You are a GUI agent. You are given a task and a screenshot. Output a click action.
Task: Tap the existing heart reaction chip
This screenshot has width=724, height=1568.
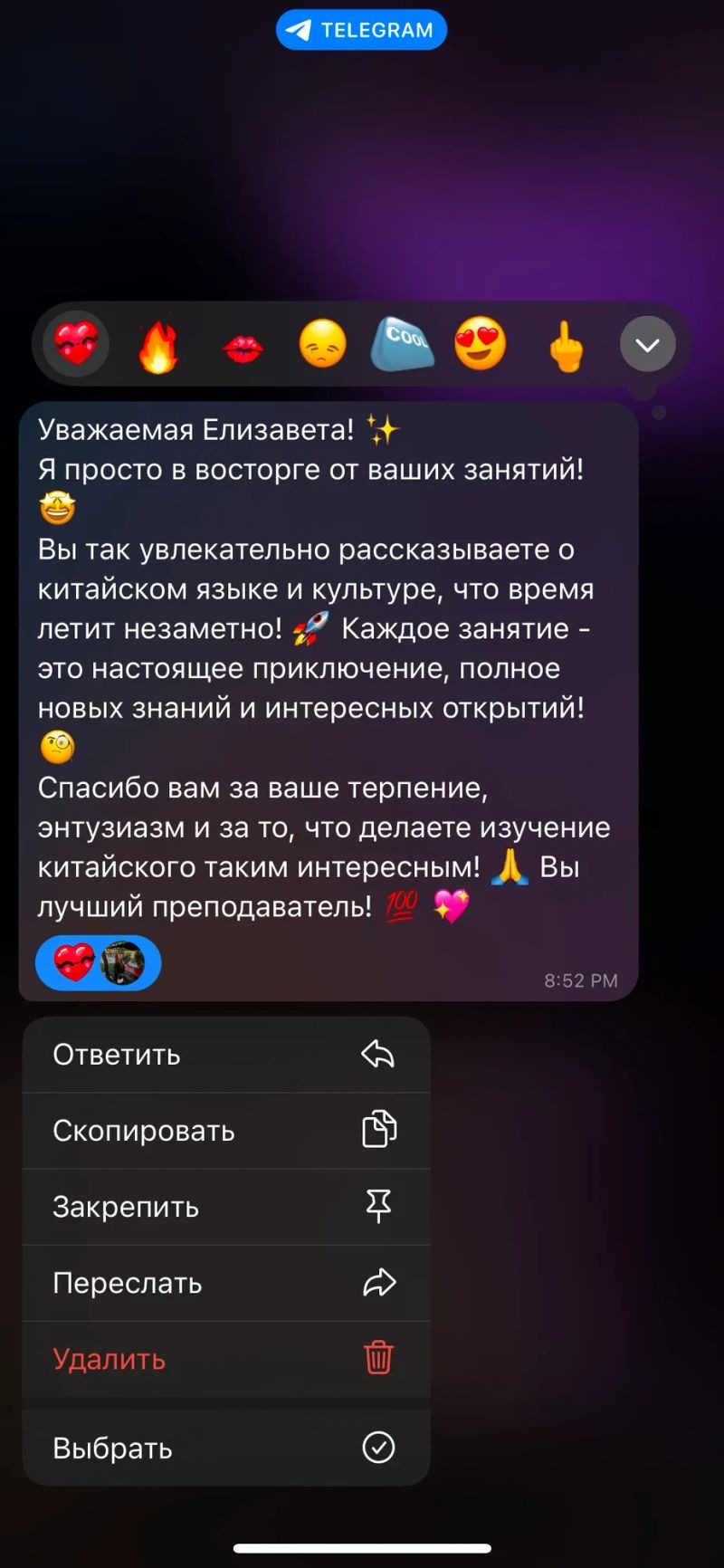(x=98, y=962)
